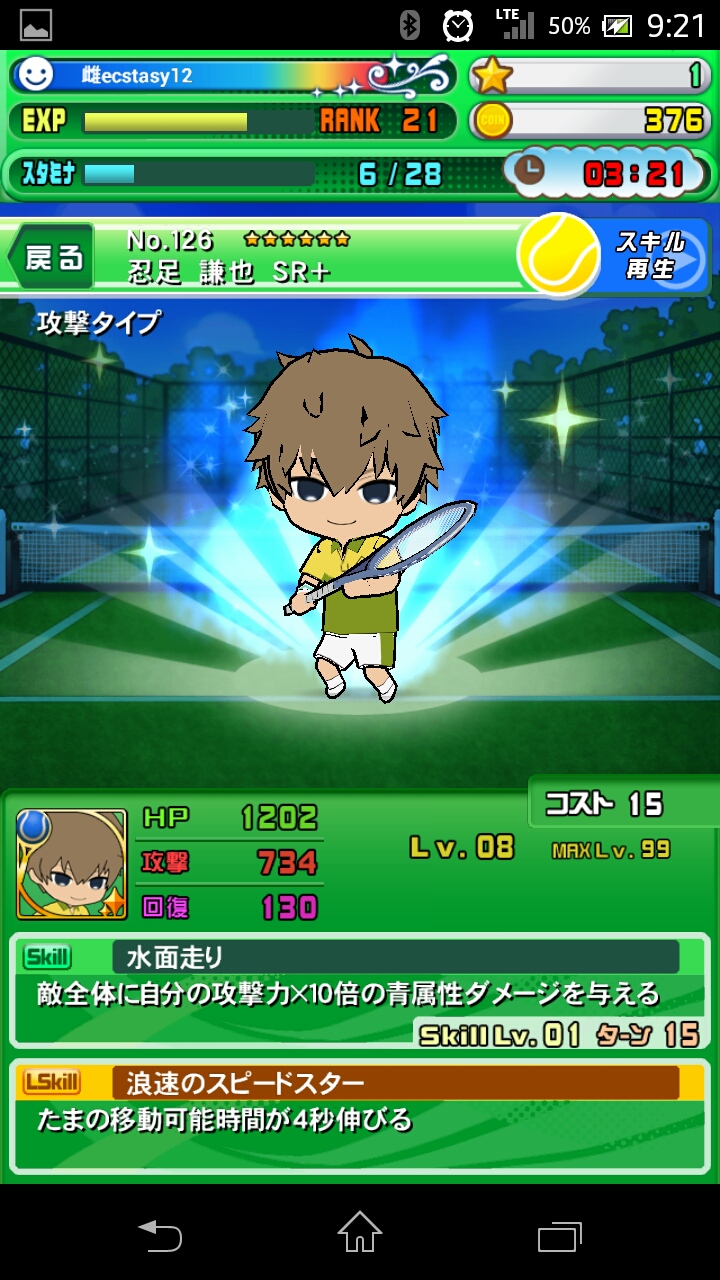The height and width of the screenshot is (1280, 720).
Task: Open the recent apps overview
Action: [560, 1234]
